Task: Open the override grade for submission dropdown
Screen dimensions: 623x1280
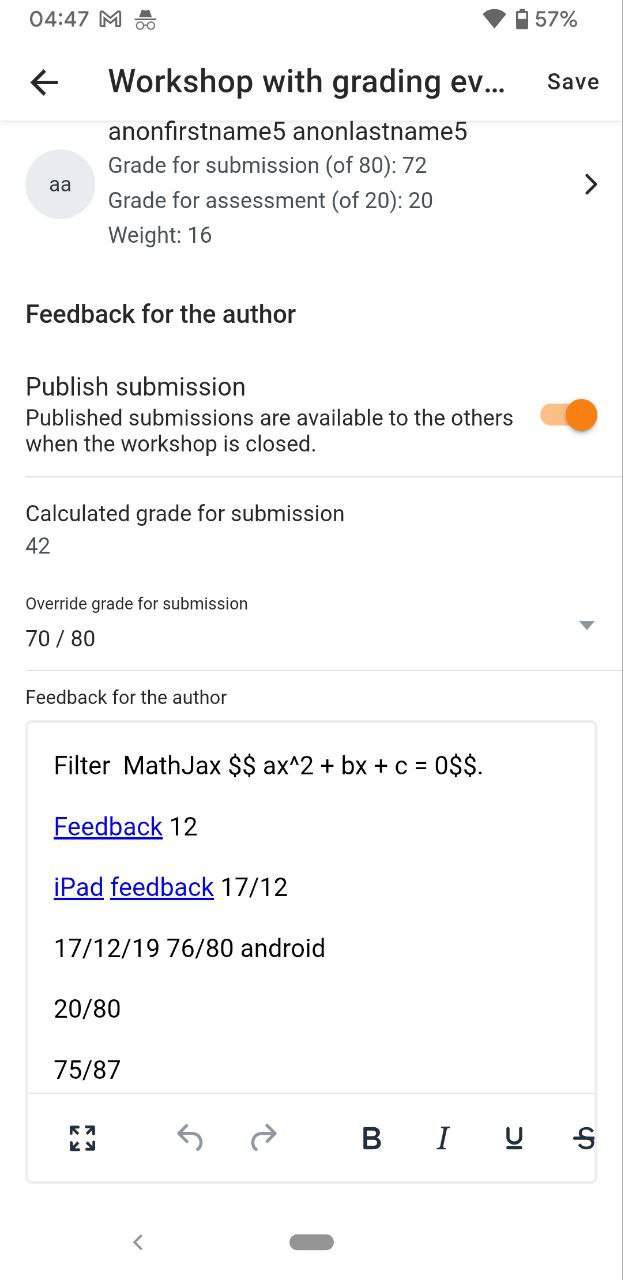Action: (311, 623)
